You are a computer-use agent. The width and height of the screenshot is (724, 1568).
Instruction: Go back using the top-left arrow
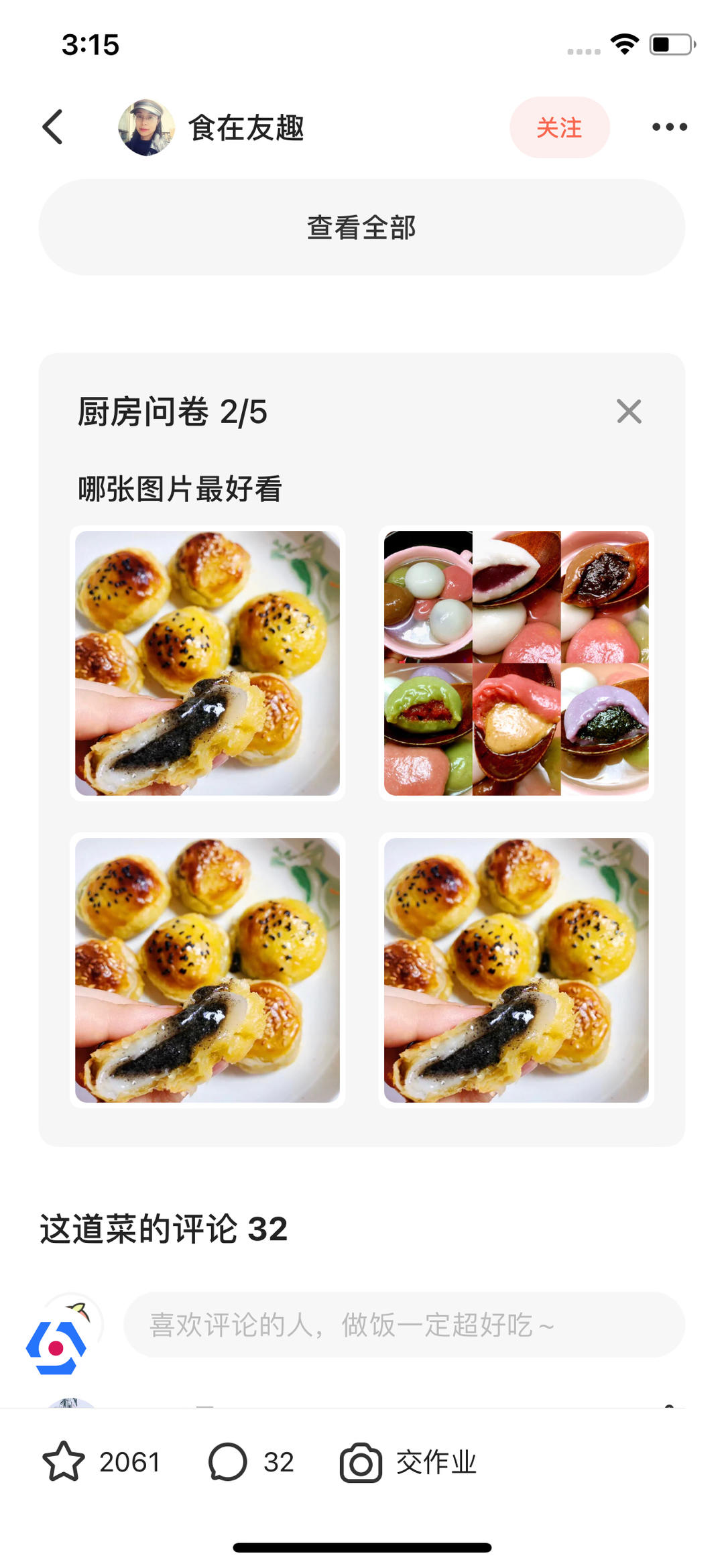pos(53,127)
